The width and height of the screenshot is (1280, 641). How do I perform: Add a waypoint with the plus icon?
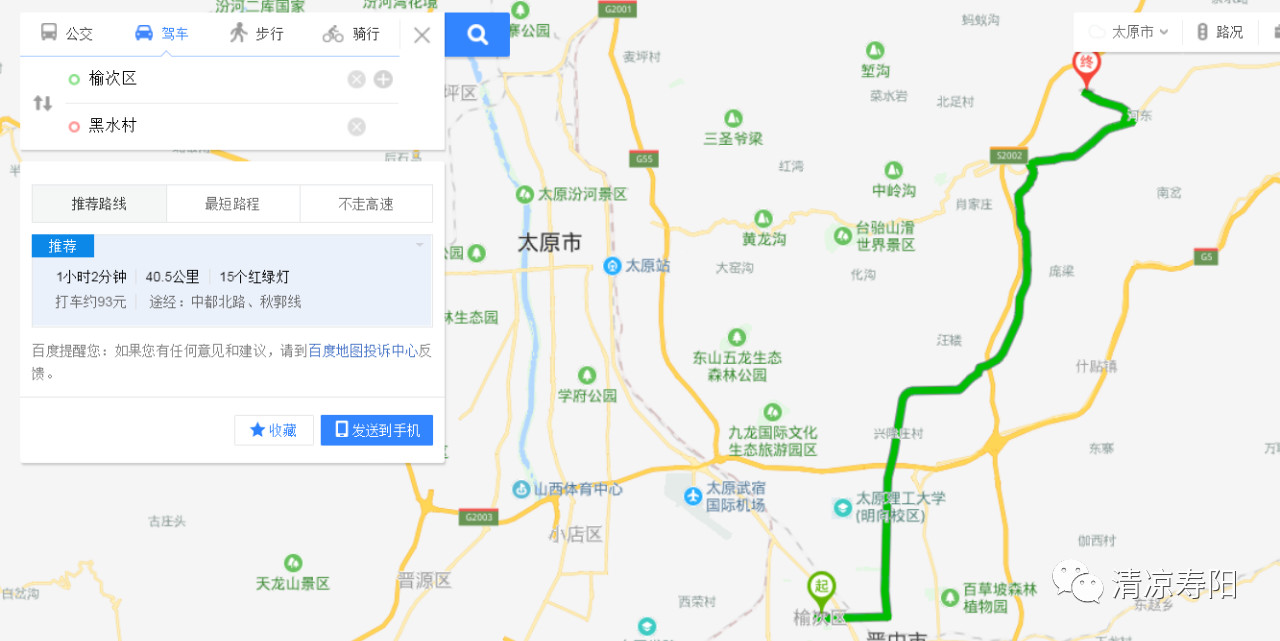pos(383,79)
